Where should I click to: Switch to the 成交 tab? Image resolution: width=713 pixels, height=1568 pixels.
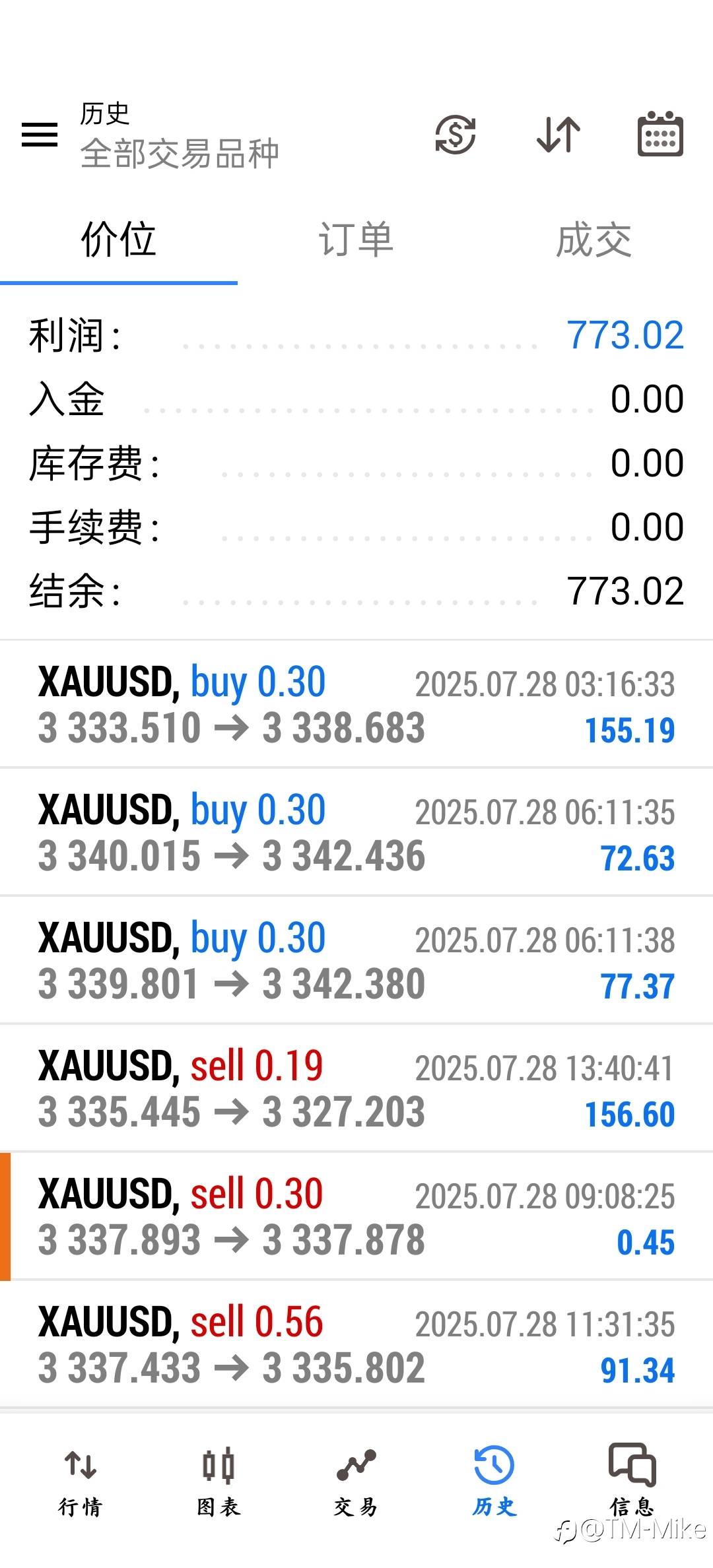point(594,240)
